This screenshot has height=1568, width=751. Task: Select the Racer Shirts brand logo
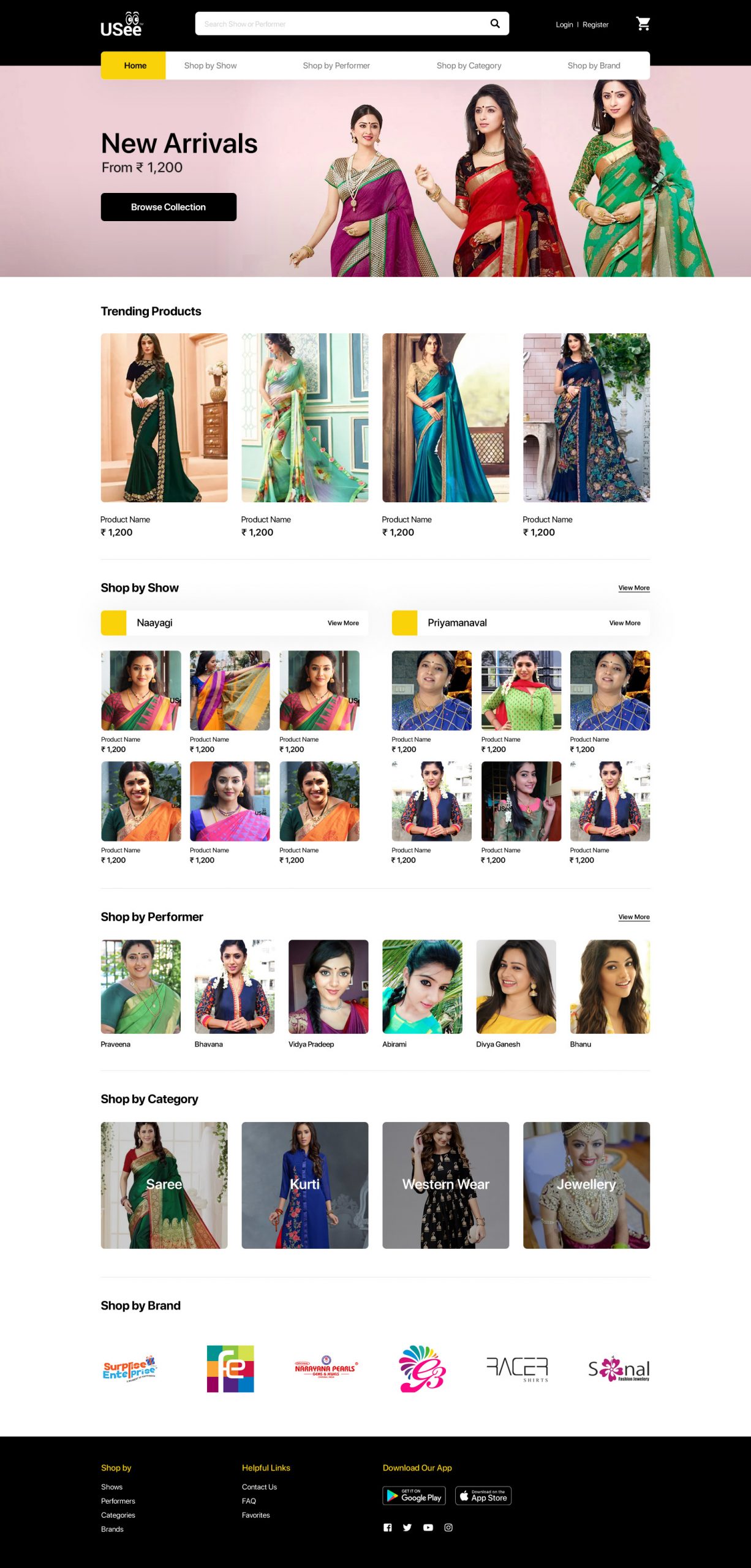(517, 1369)
